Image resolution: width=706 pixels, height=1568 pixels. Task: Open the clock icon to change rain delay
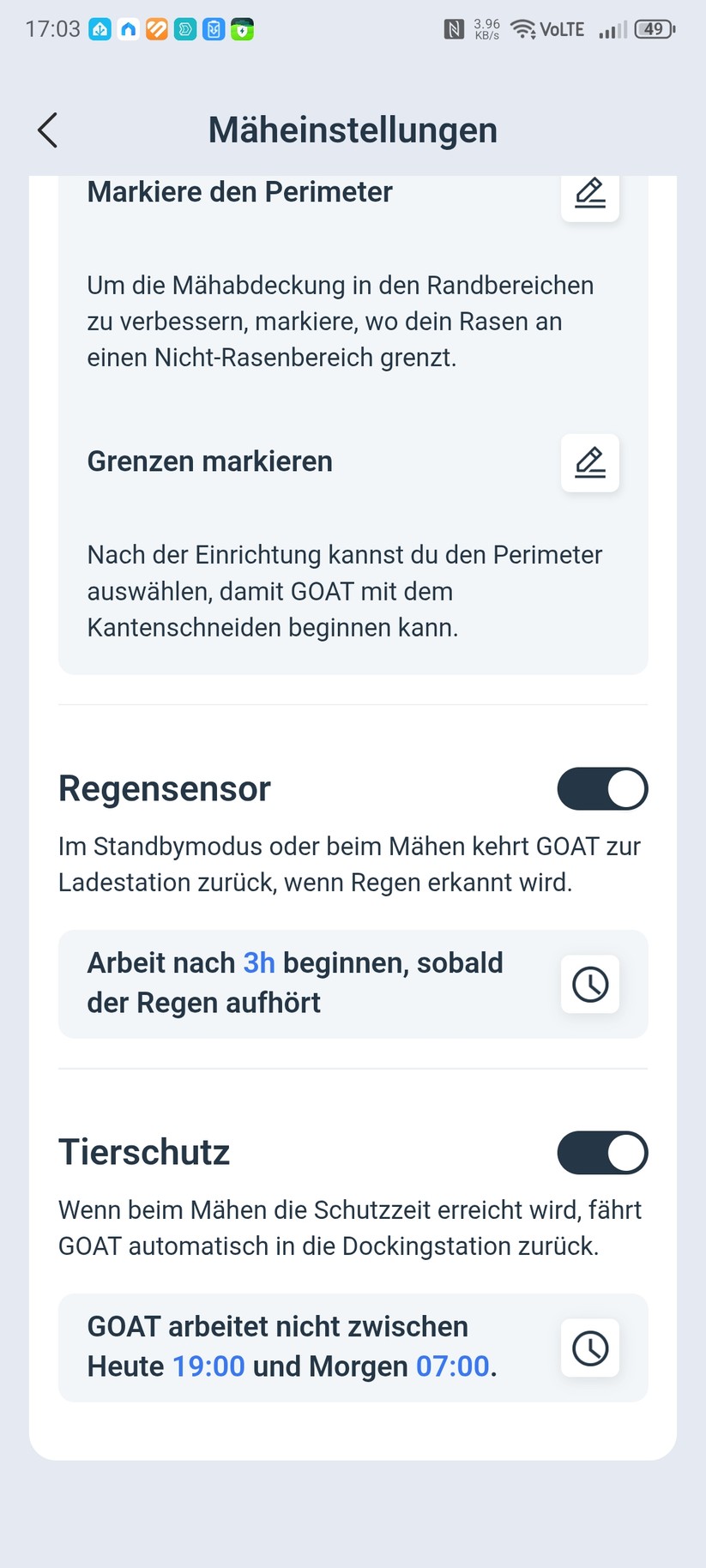(x=589, y=984)
